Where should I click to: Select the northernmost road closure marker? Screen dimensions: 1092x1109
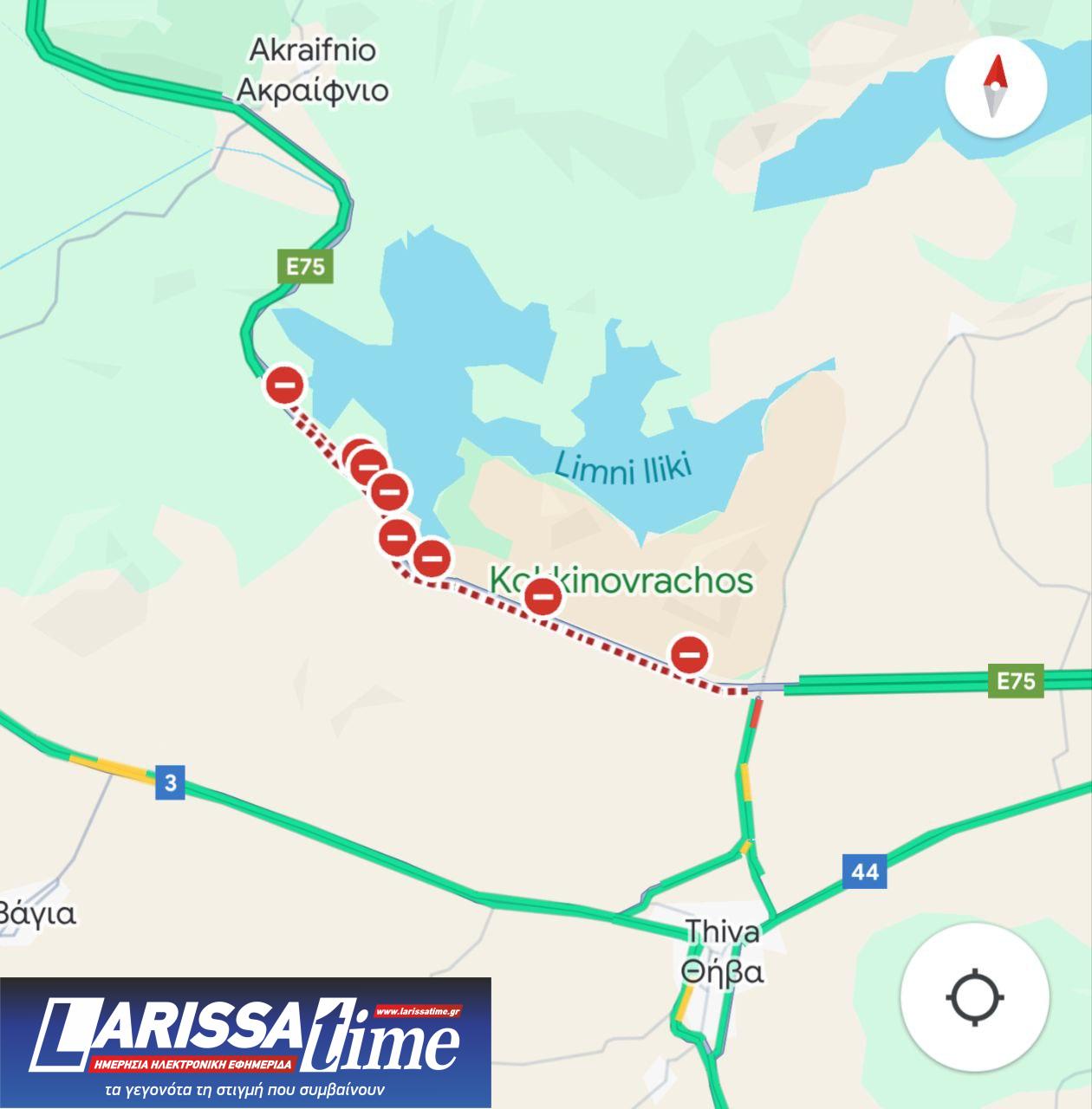click(284, 385)
